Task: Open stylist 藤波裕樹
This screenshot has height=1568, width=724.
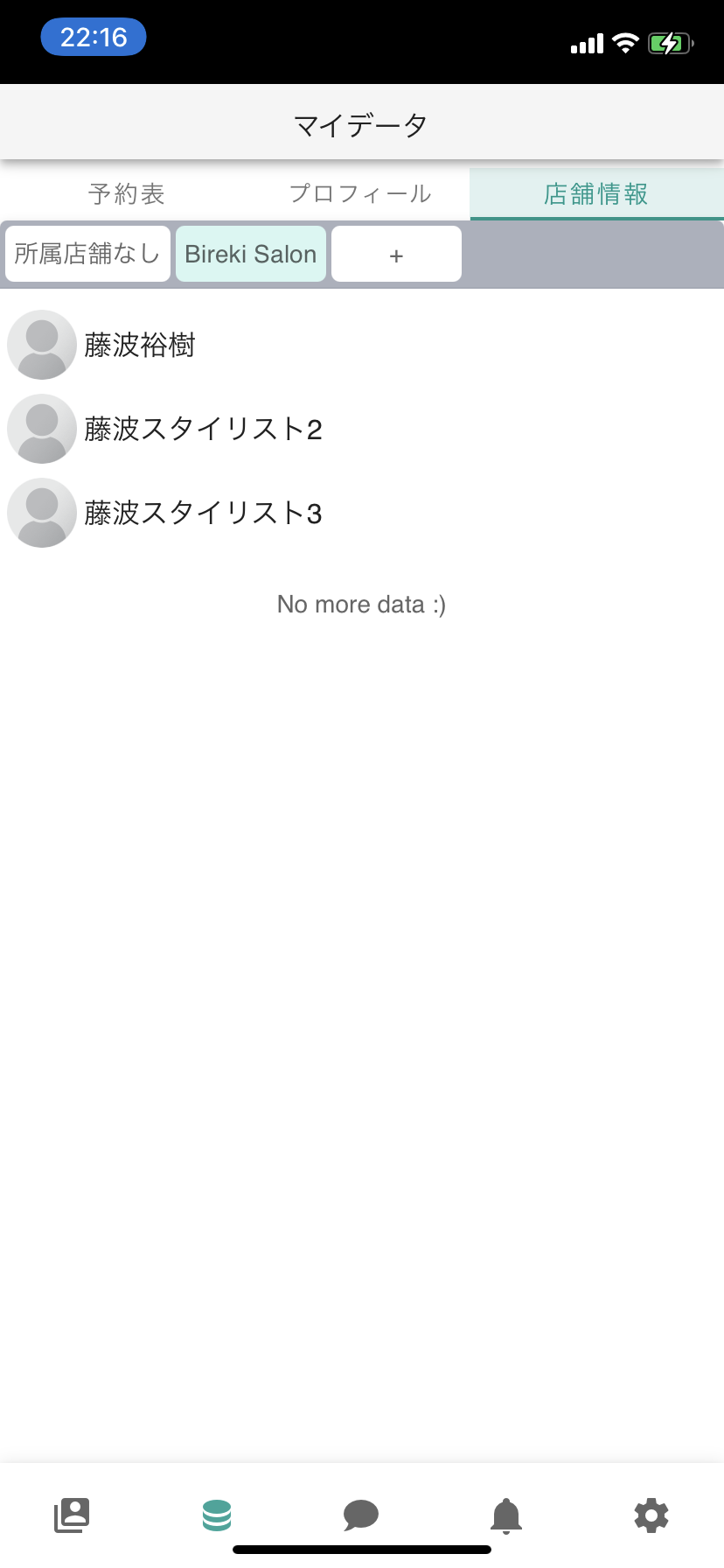Action: coord(140,345)
